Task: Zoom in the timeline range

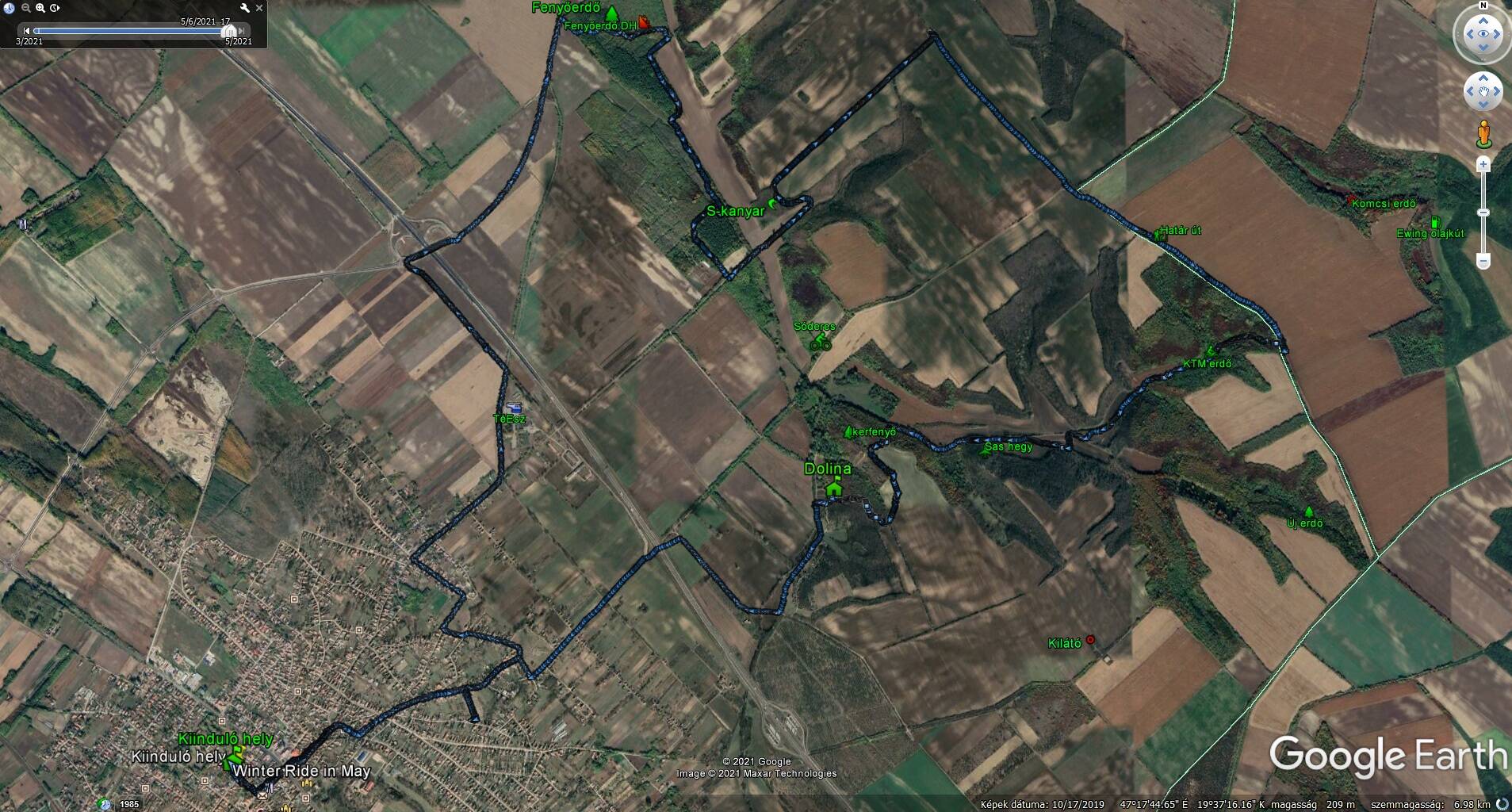Action: click(x=40, y=8)
